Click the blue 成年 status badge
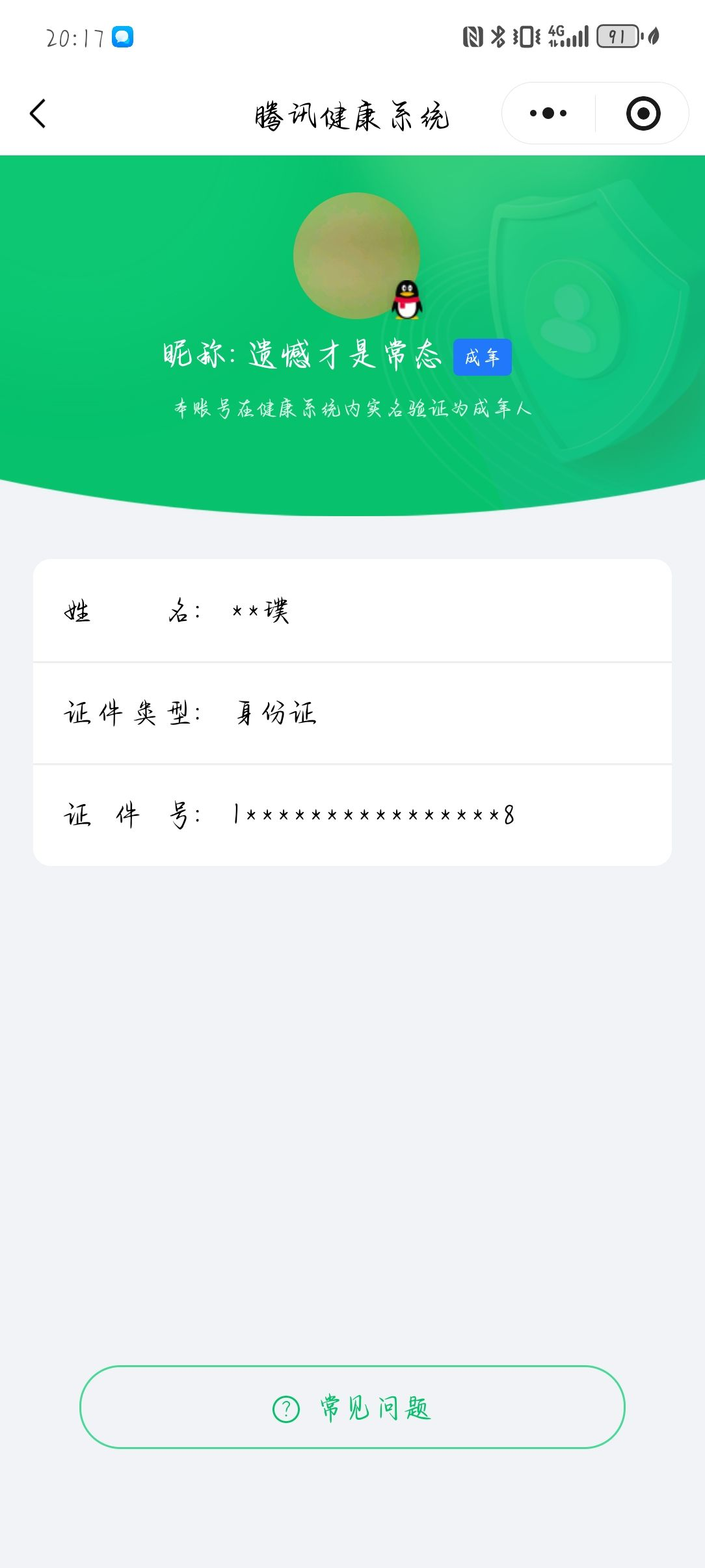Image resolution: width=705 pixels, height=1568 pixels. (x=483, y=356)
